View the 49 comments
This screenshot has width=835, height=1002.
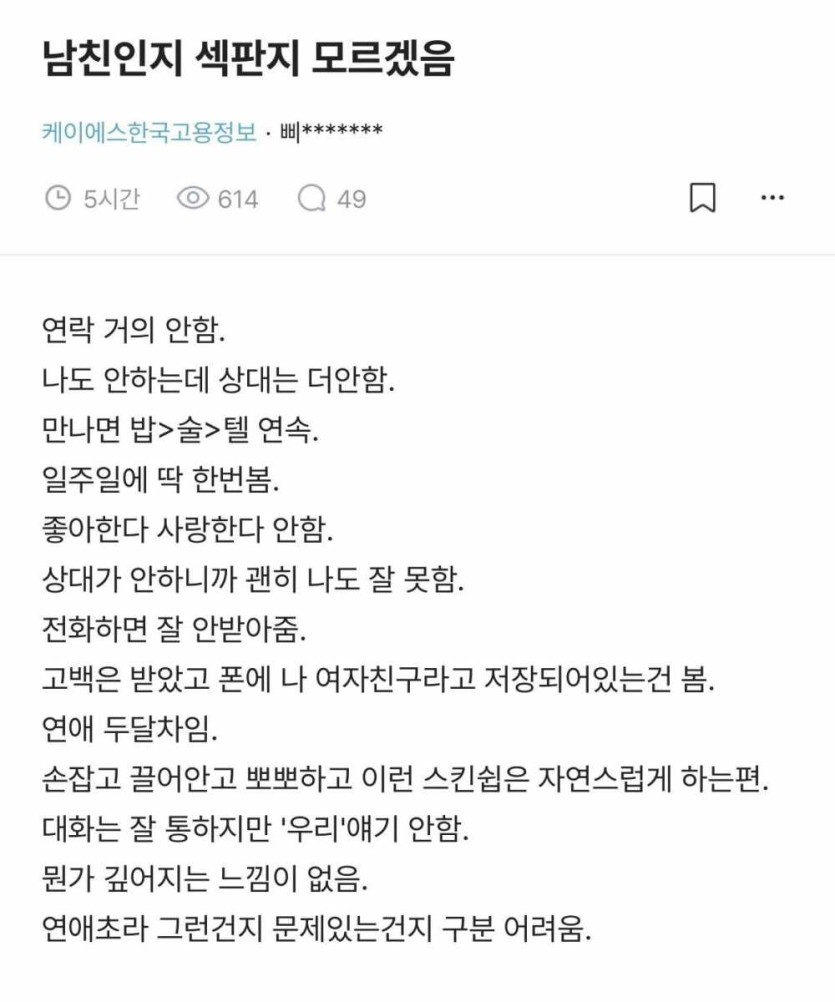pos(332,199)
